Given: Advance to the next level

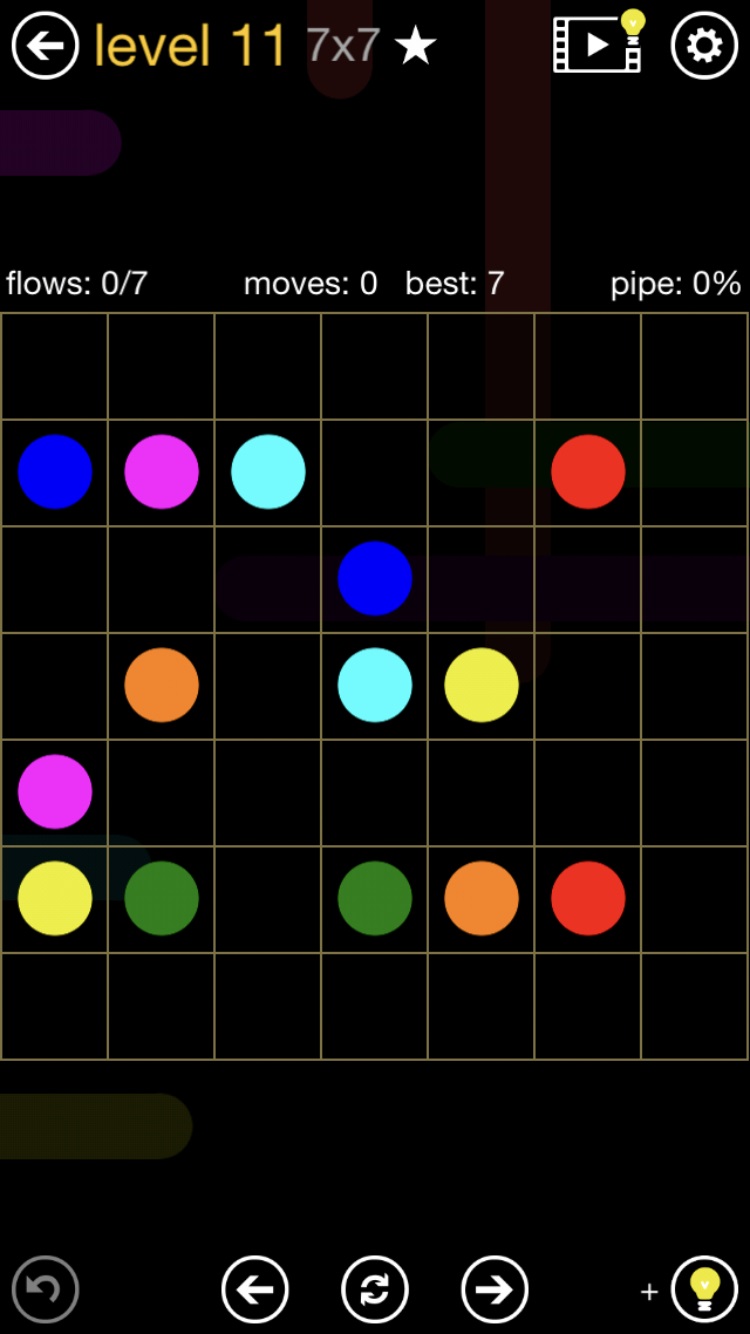Looking at the screenshot, I should [x=495, y=1289].
